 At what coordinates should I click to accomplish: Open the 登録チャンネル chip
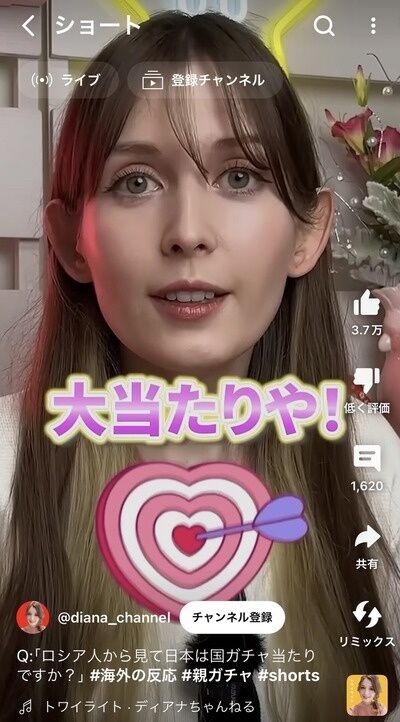204,80
